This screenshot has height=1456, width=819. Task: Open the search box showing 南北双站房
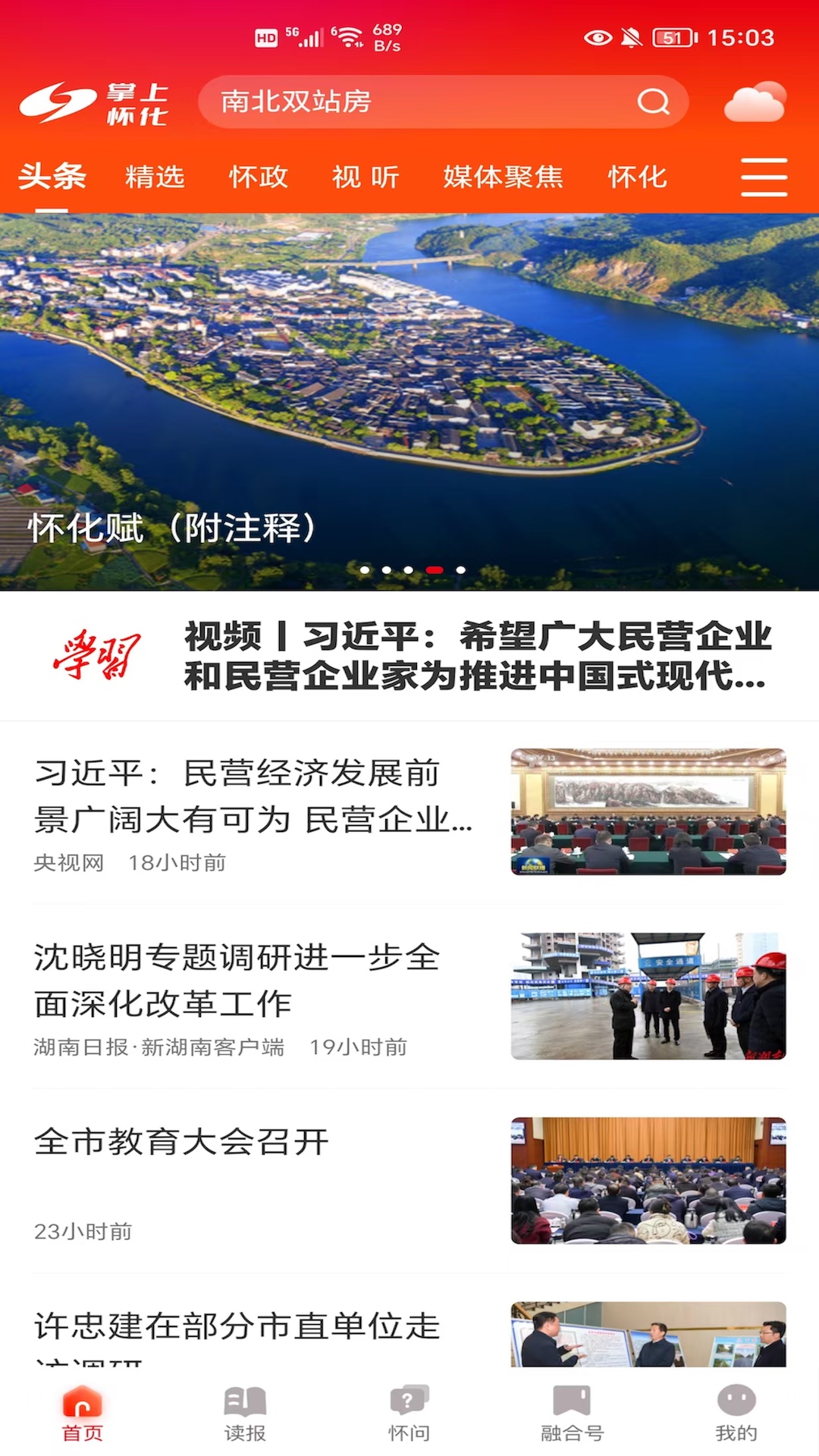(x=443, y=102)
